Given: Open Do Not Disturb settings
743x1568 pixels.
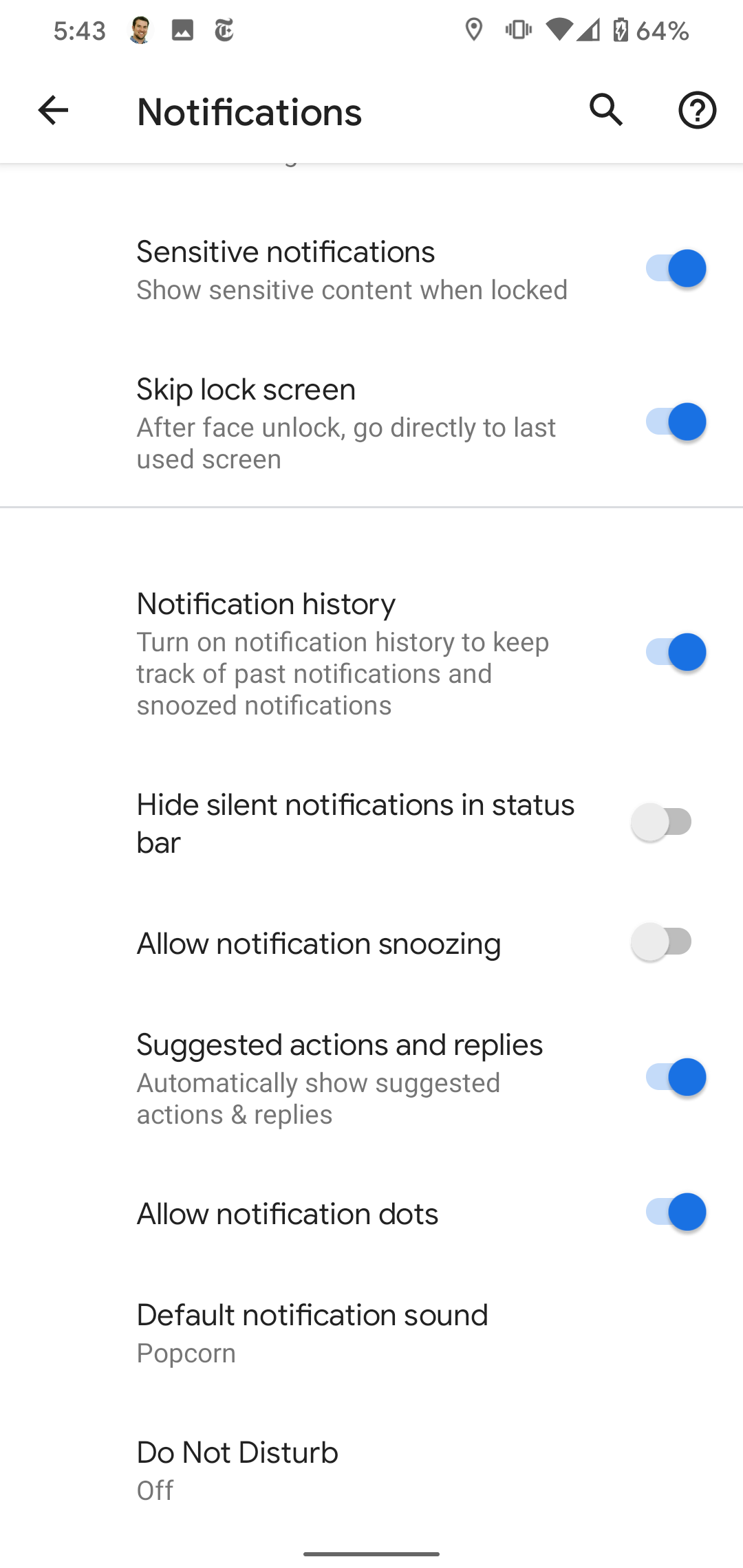Looking at the screenshot, I should click(x=371, y=1470).
